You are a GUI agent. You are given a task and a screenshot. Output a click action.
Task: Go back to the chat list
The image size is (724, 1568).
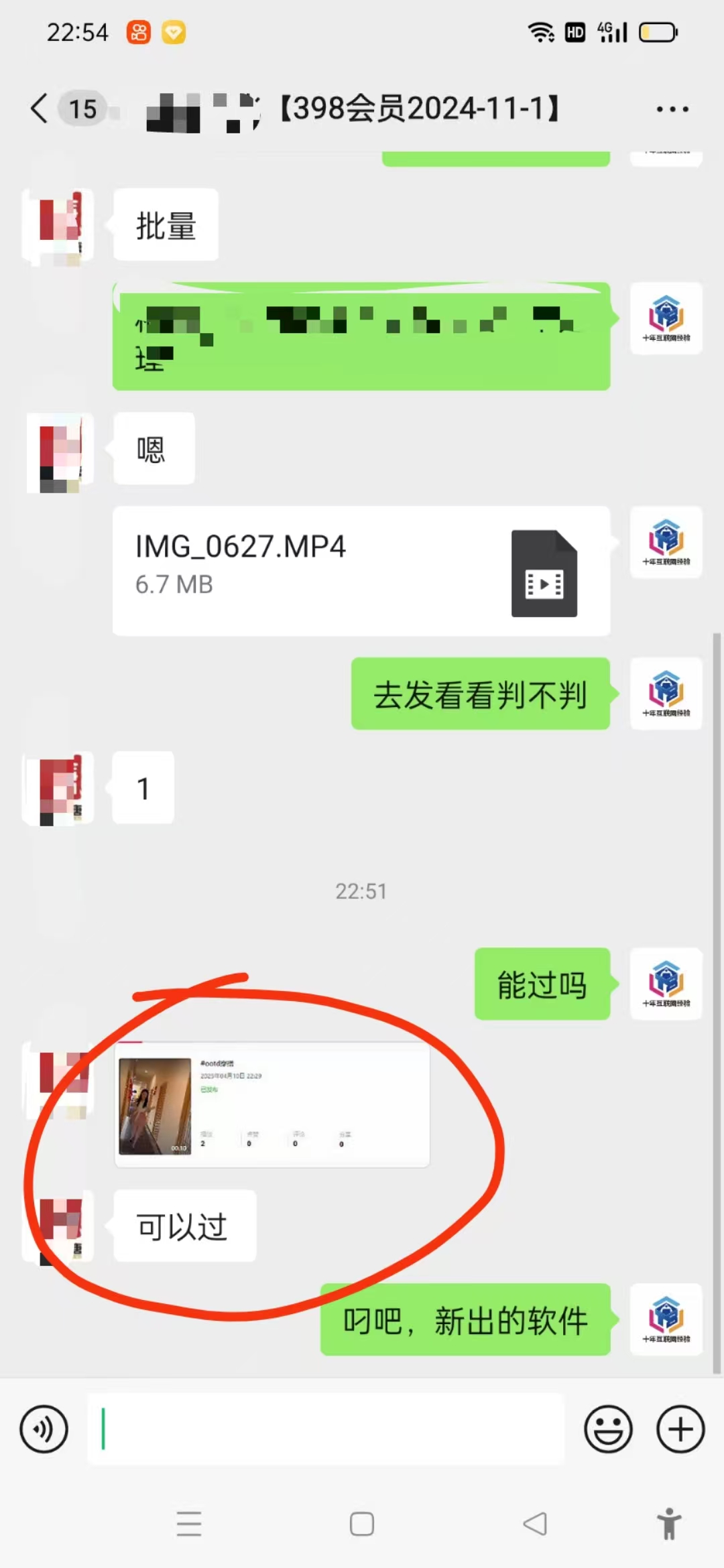(x=40, y=109)
